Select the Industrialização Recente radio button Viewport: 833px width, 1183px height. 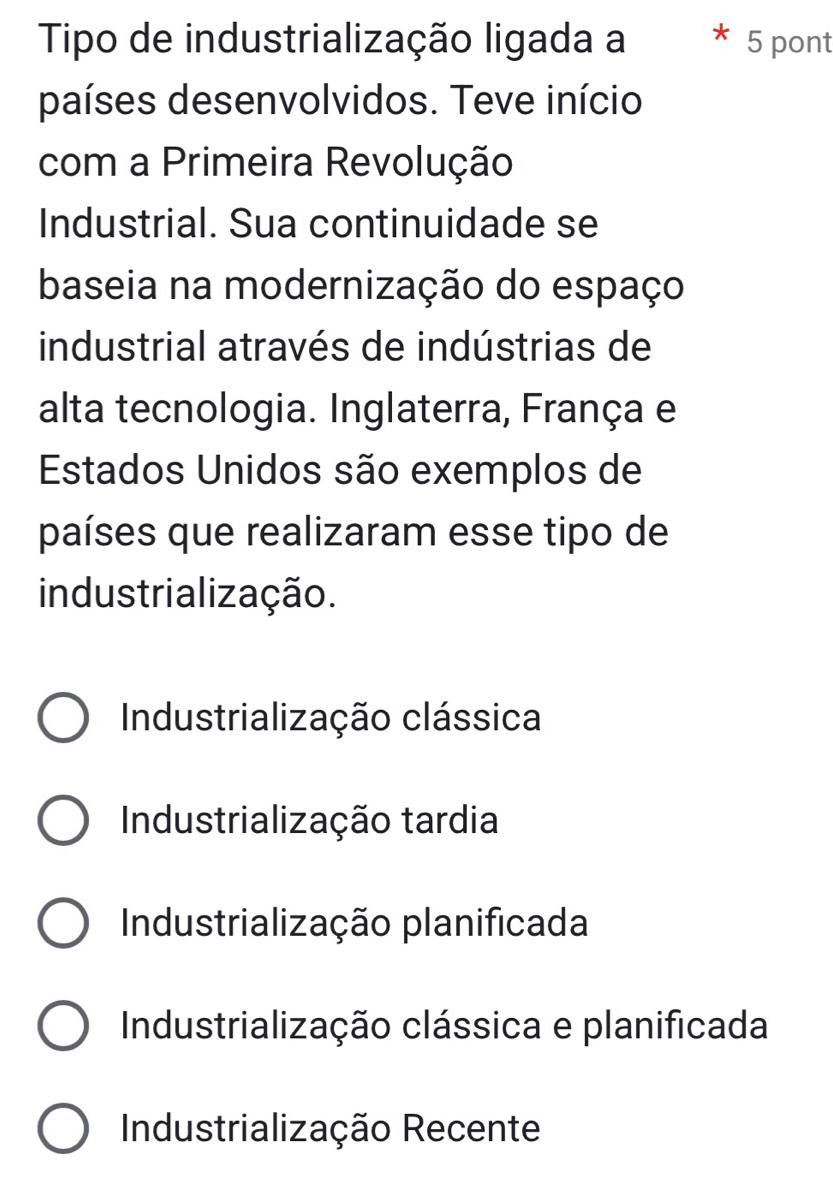63,1128
